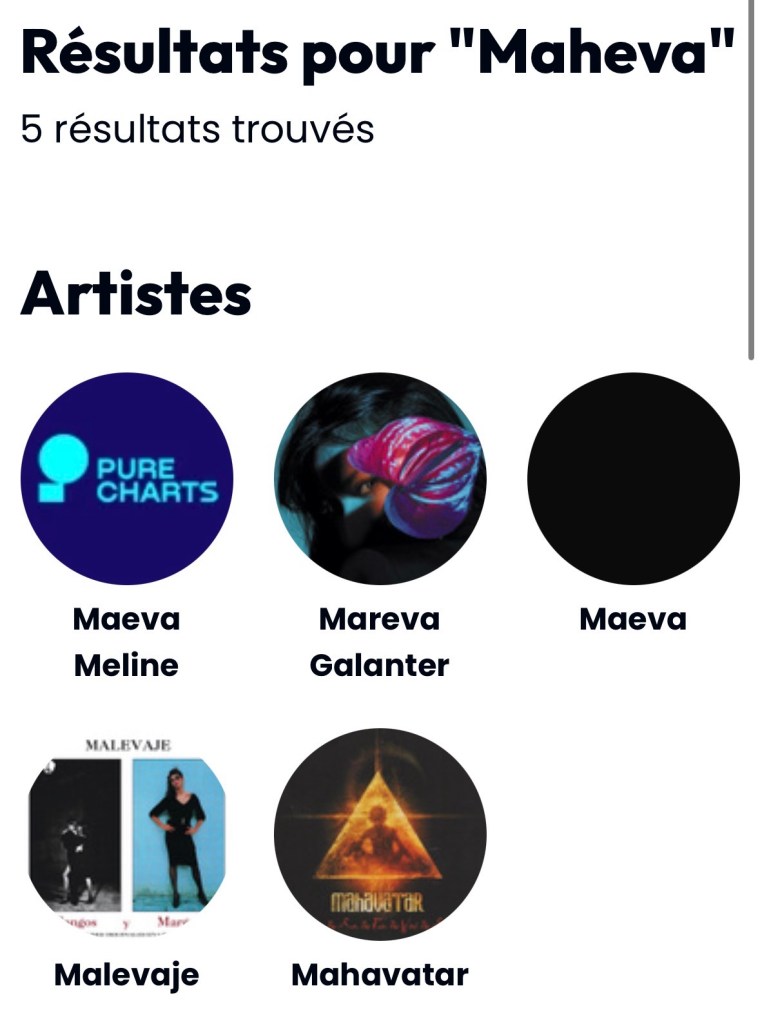The height and width of the screenshot is (1024, 760).
Task: Open the Maeva Meline artist thumbnail
Action: click(128, 479)
